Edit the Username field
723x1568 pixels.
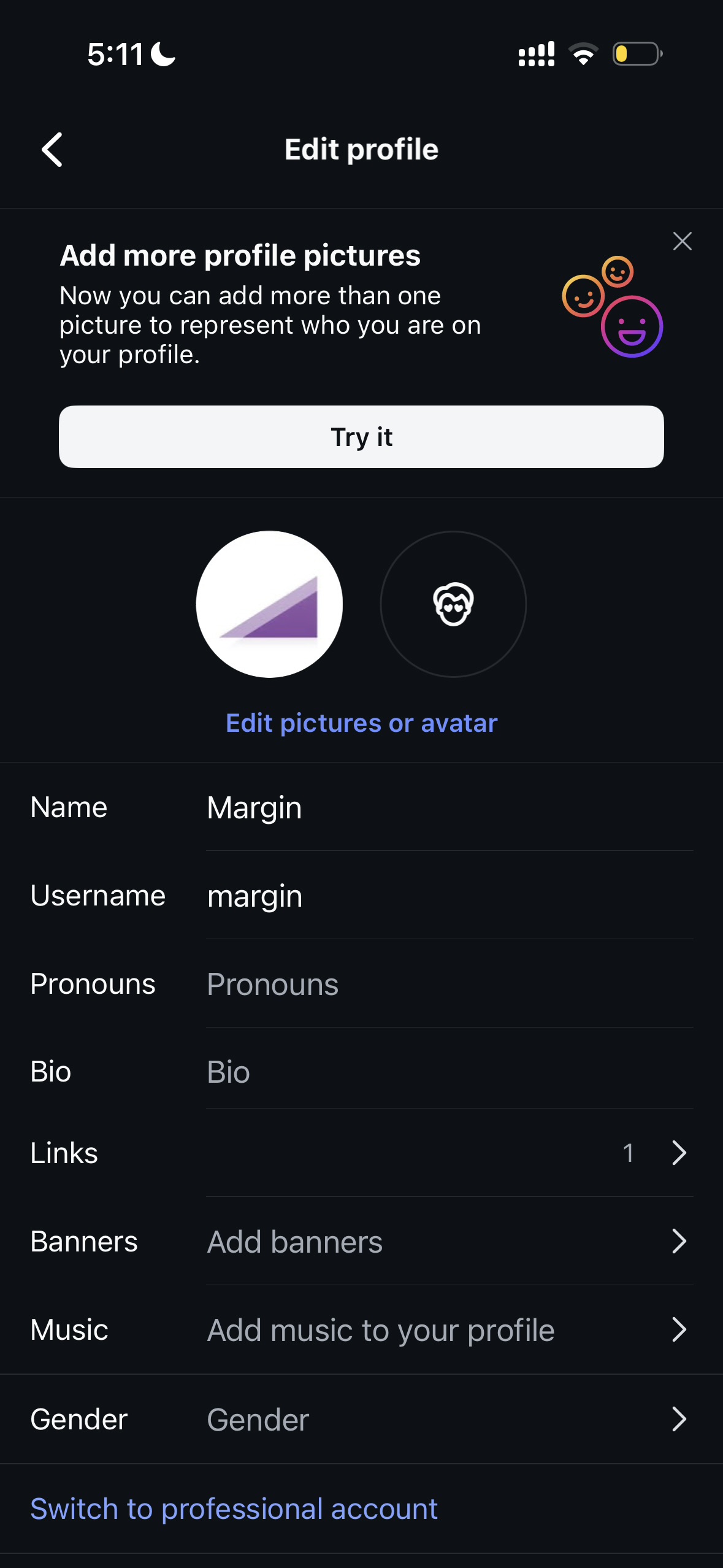[x=449, y=896]
